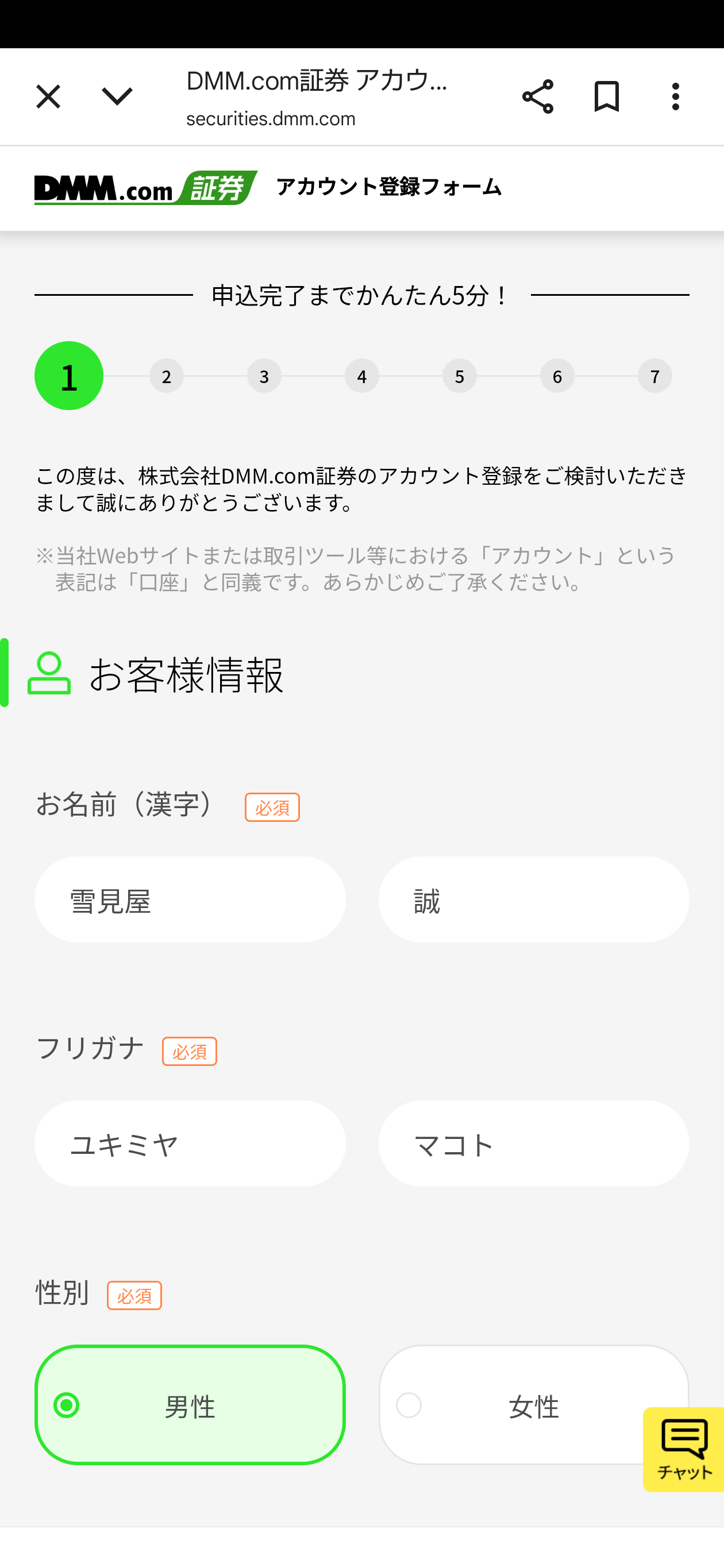Image resolution: width=724 pixels, height=1568 pixels.
Task: Minimize the custom tab with the chevron
Action: pyautogui.click(x=116, y=97)
